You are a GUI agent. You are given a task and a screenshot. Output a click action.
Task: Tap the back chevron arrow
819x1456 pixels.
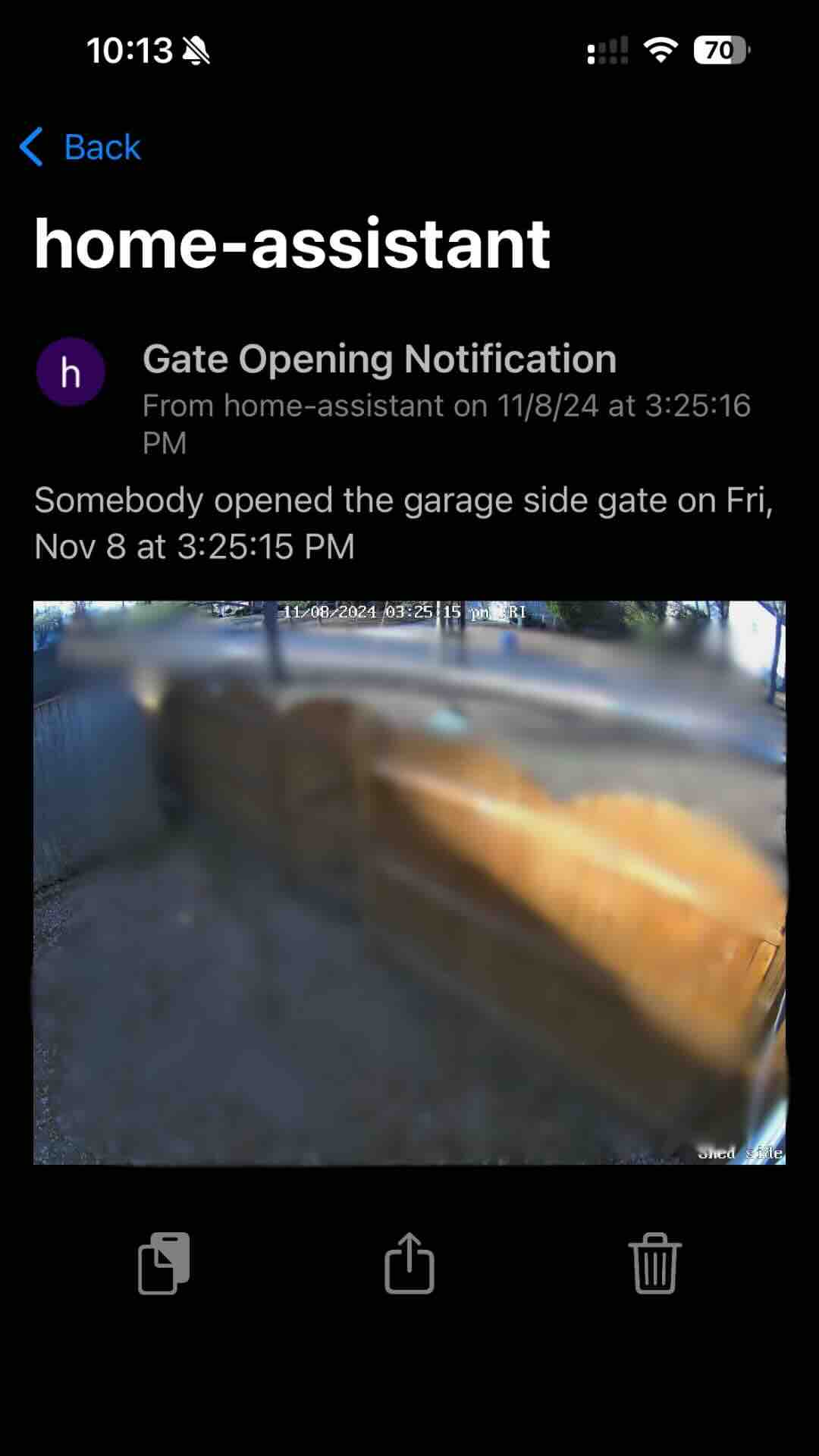[x=32, y=146]
